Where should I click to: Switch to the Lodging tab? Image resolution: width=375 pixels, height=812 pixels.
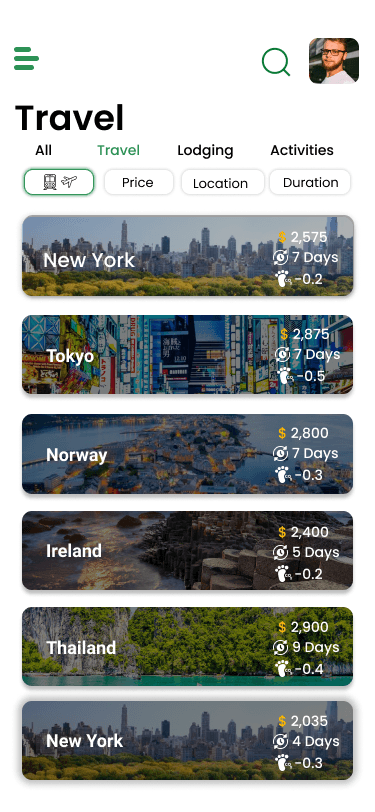click(205, 151)
